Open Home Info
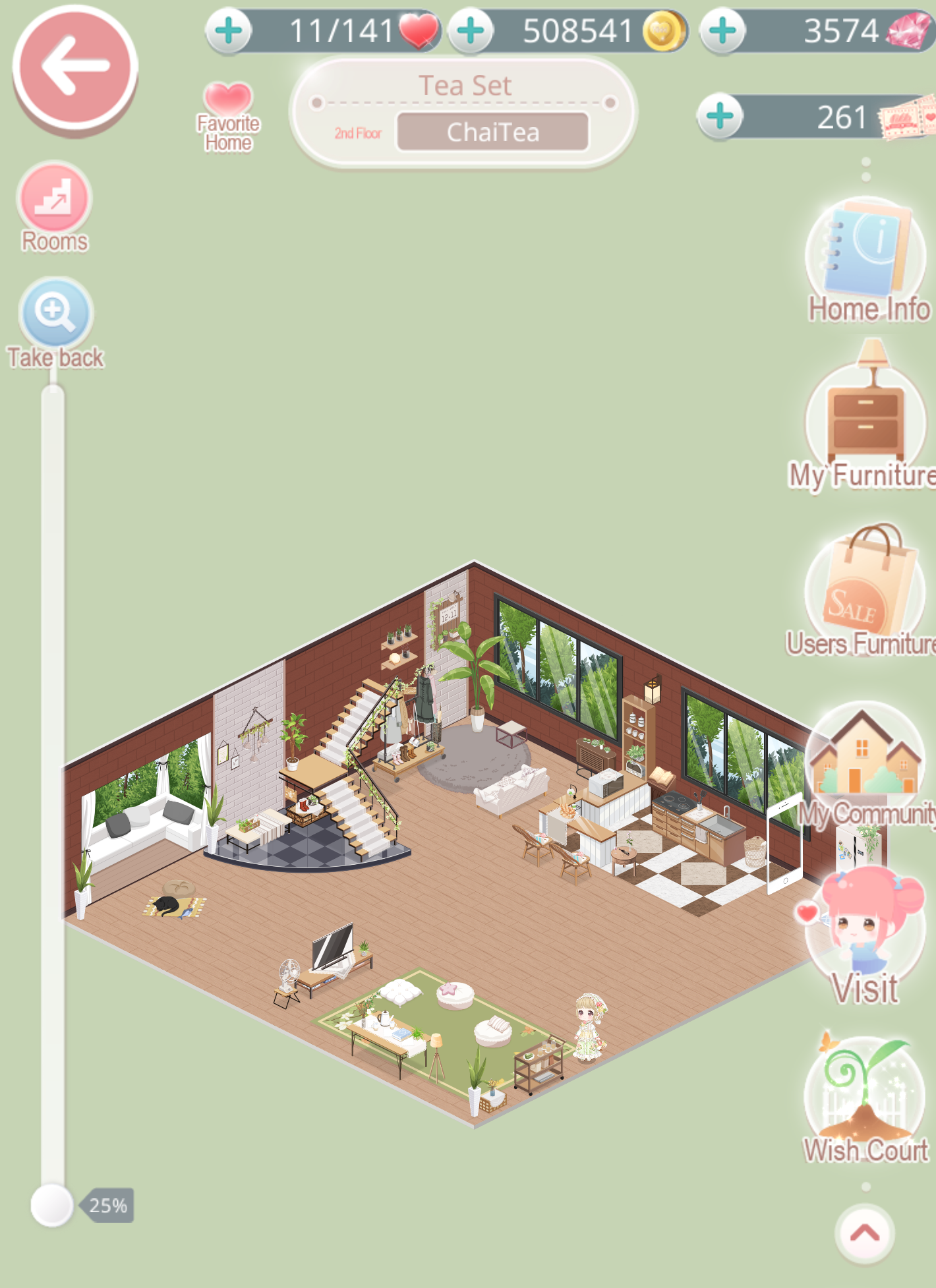936x1288 pixels. coord(866,260)
